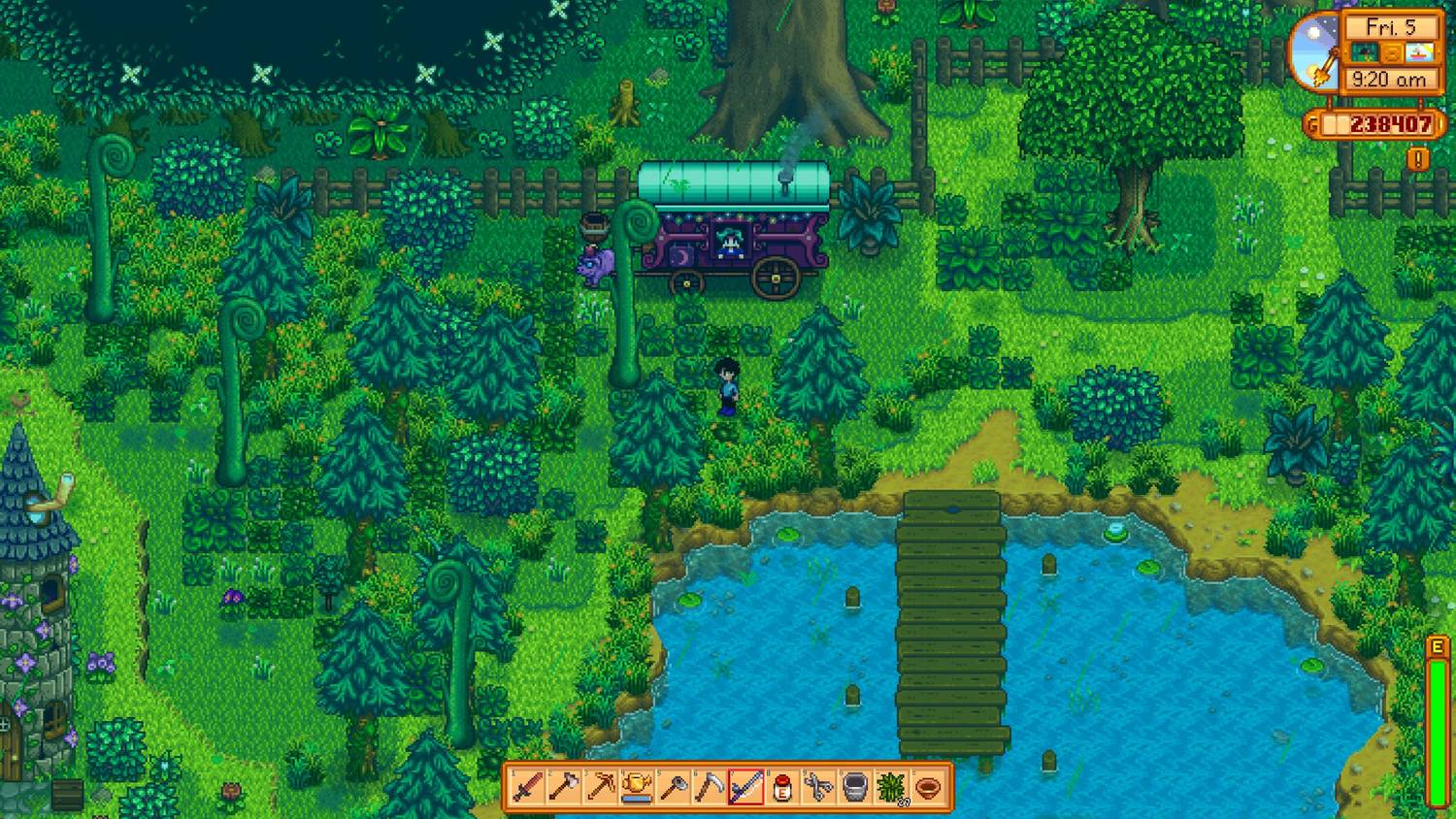Equip the scythe from the toolbar
Screen dimensions: 1456x819
tap(710, 787)
